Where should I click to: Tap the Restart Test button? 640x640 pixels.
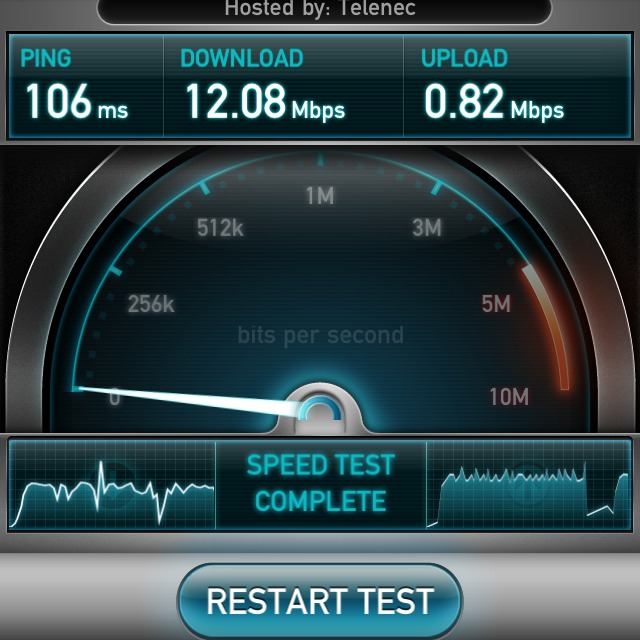point(320,601)
